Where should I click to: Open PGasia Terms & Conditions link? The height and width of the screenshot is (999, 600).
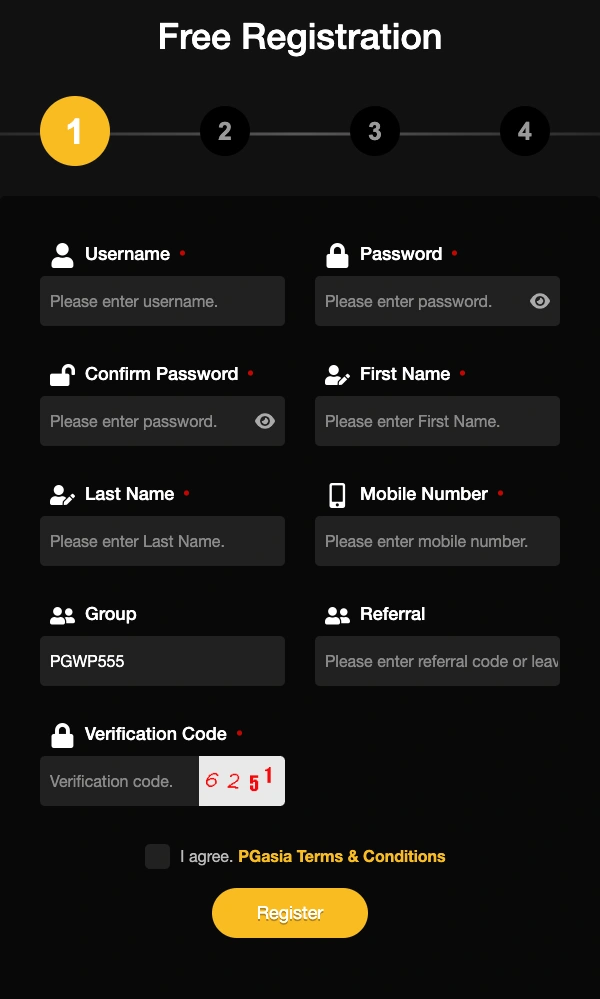[x=341, y=856]
